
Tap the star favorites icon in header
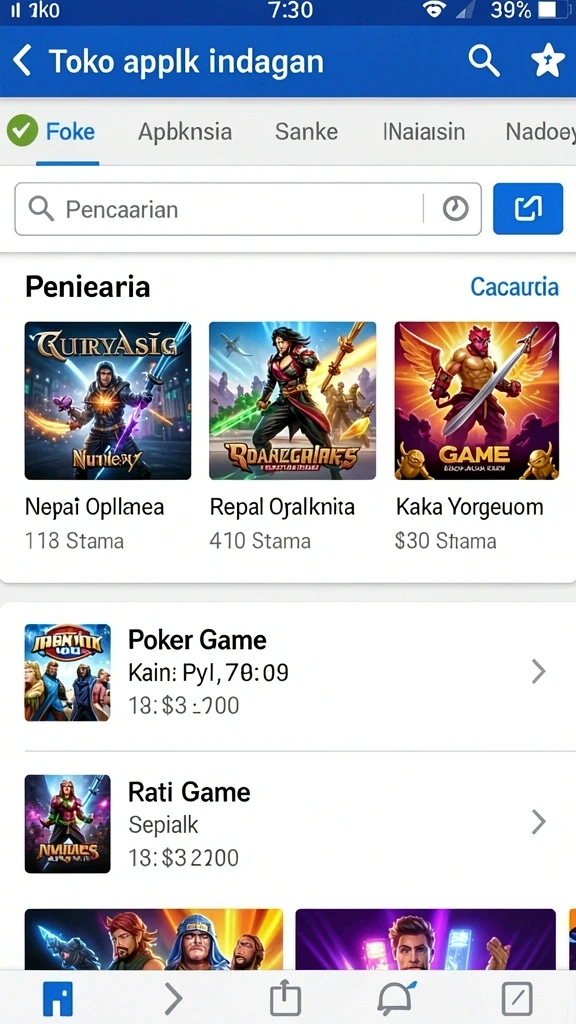547,61
